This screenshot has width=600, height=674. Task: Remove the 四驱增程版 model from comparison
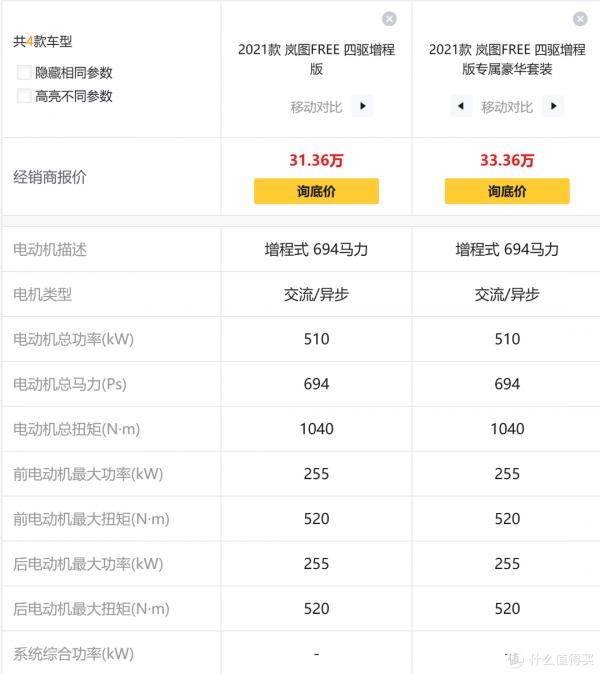pos(389,19)
